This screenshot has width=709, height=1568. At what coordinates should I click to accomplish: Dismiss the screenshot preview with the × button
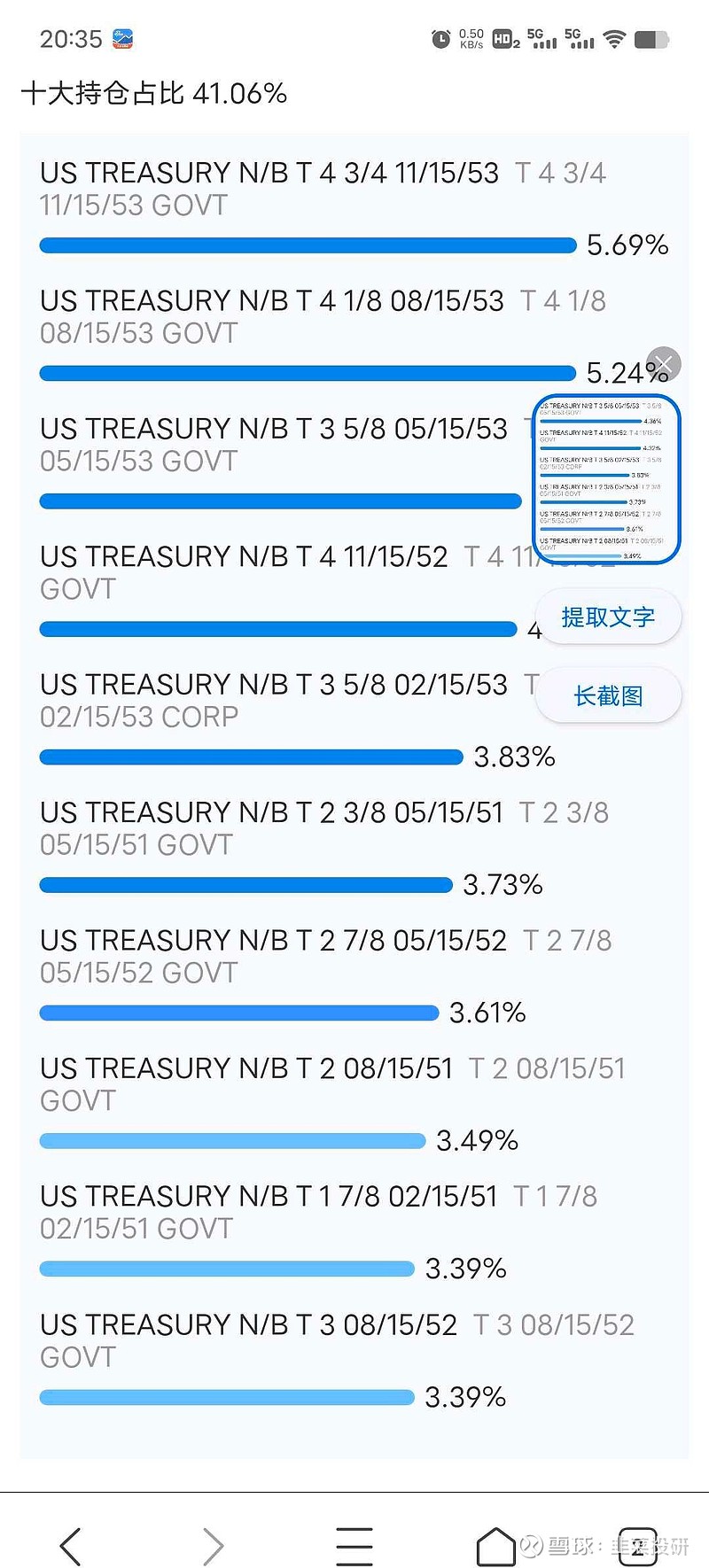[x=663, y=364]
